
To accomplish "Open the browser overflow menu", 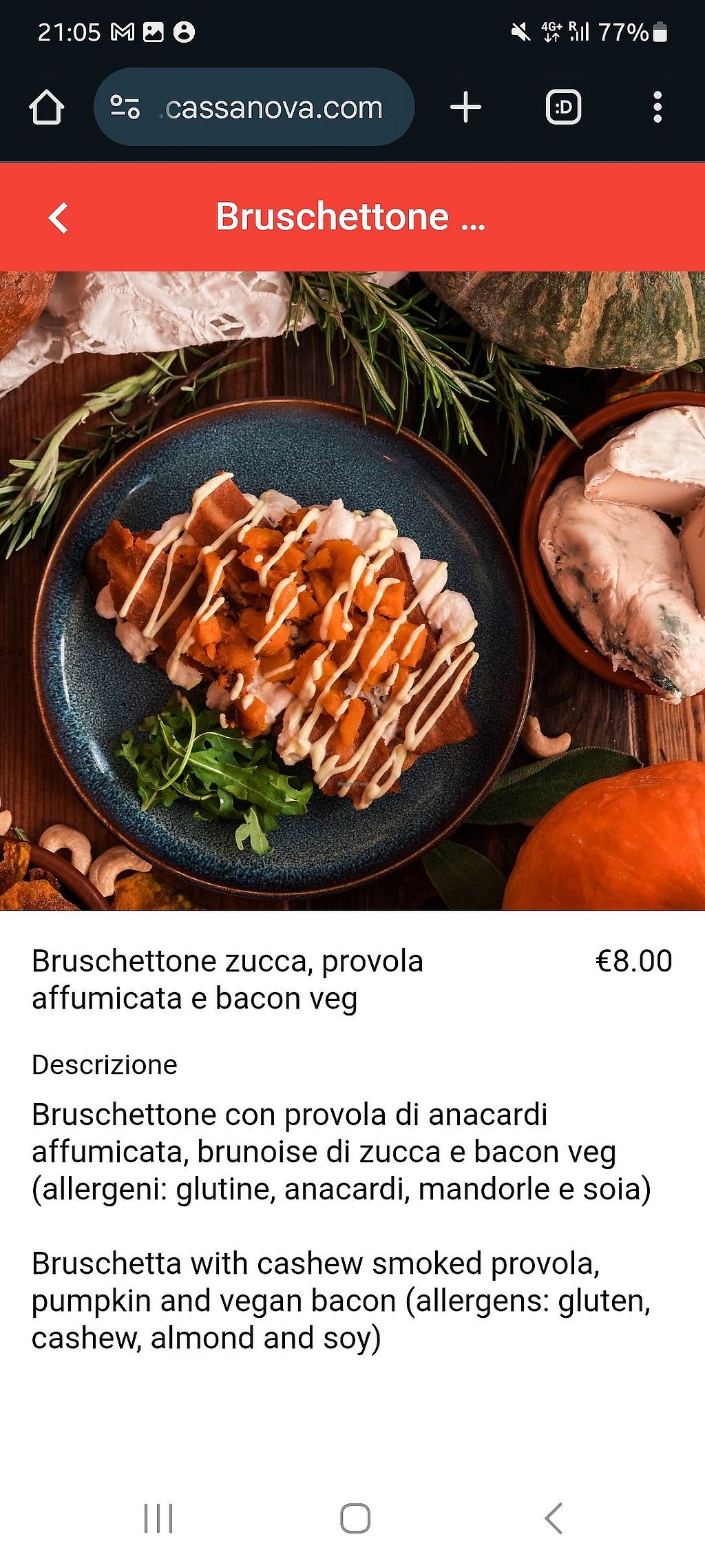I will tap(657, 107).
